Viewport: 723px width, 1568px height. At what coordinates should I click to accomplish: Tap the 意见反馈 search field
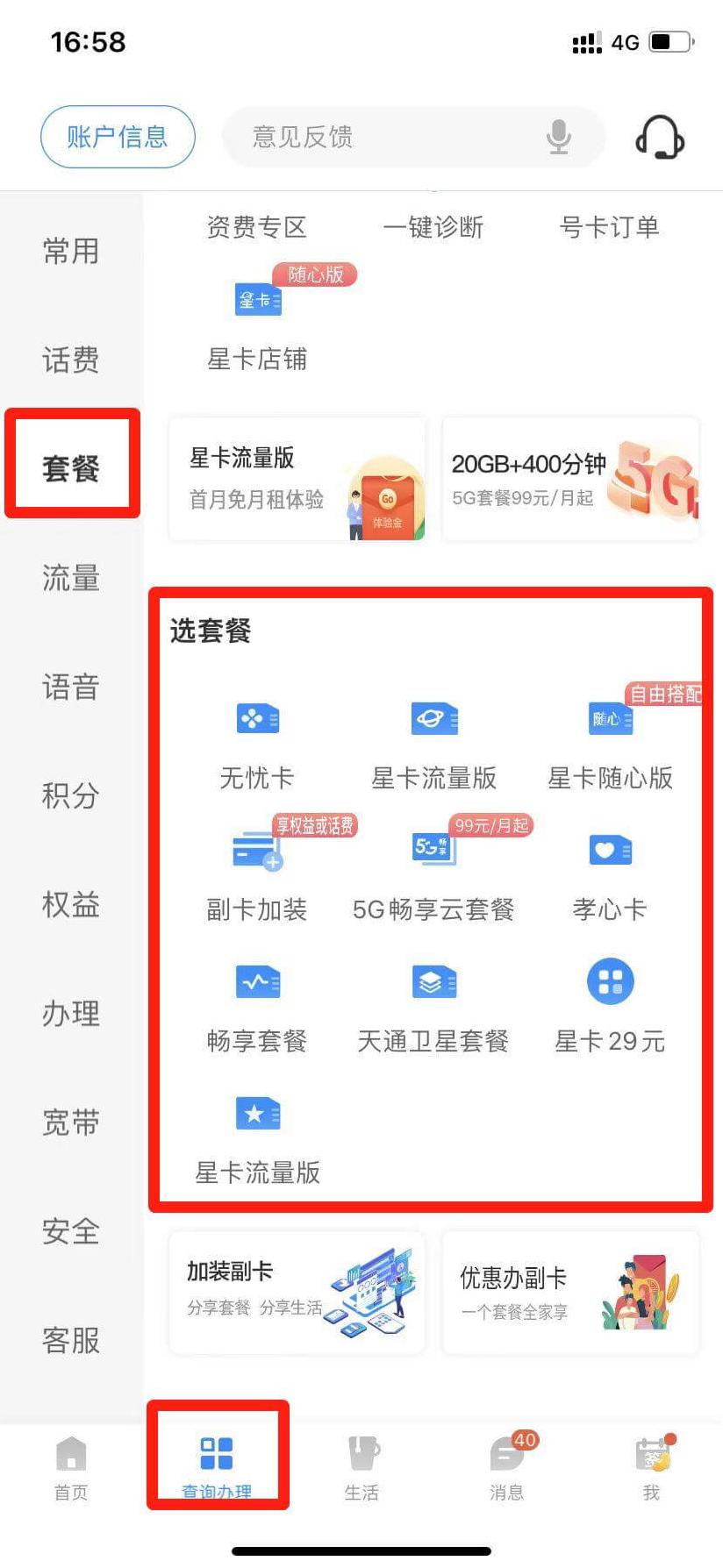pyautogui.click(x=386, y=137)
